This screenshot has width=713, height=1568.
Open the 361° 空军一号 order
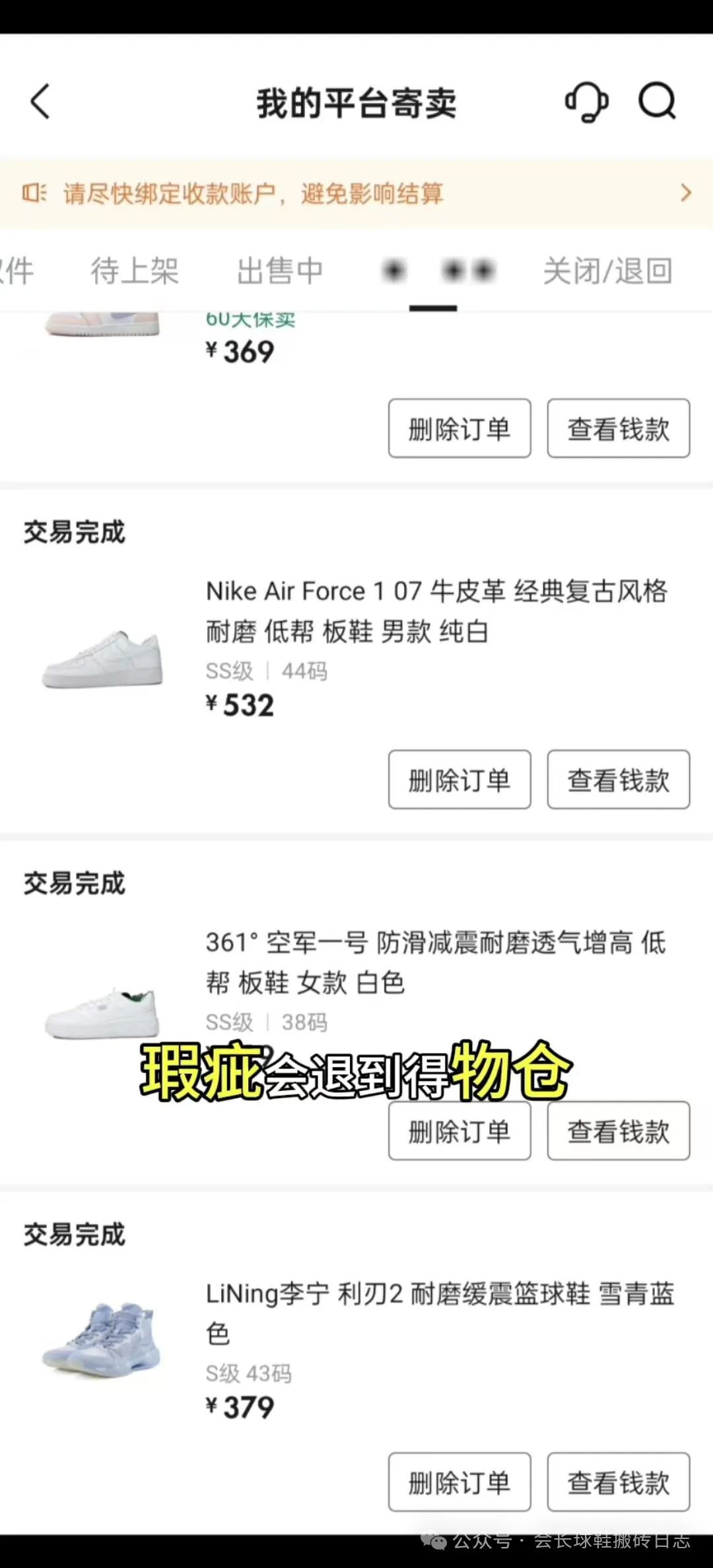tap(436, 962)
